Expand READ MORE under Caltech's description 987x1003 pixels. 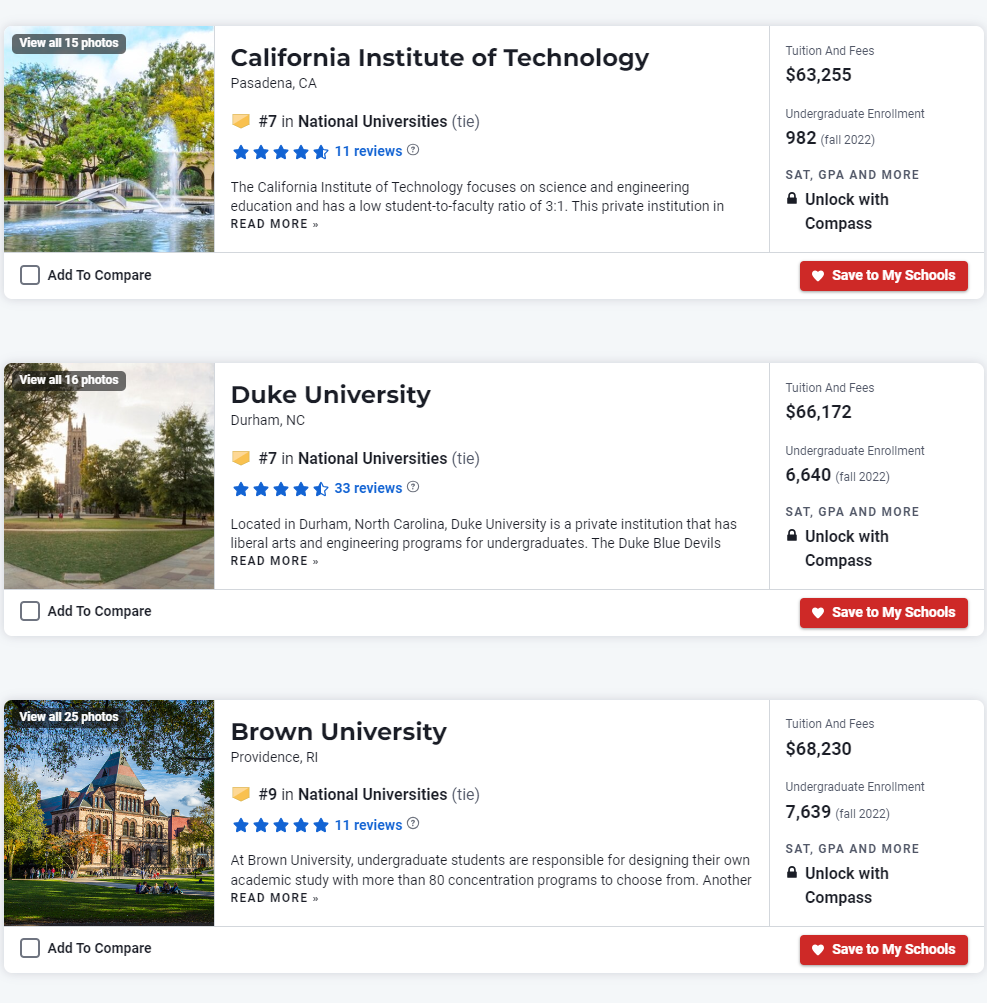[274, 224]
